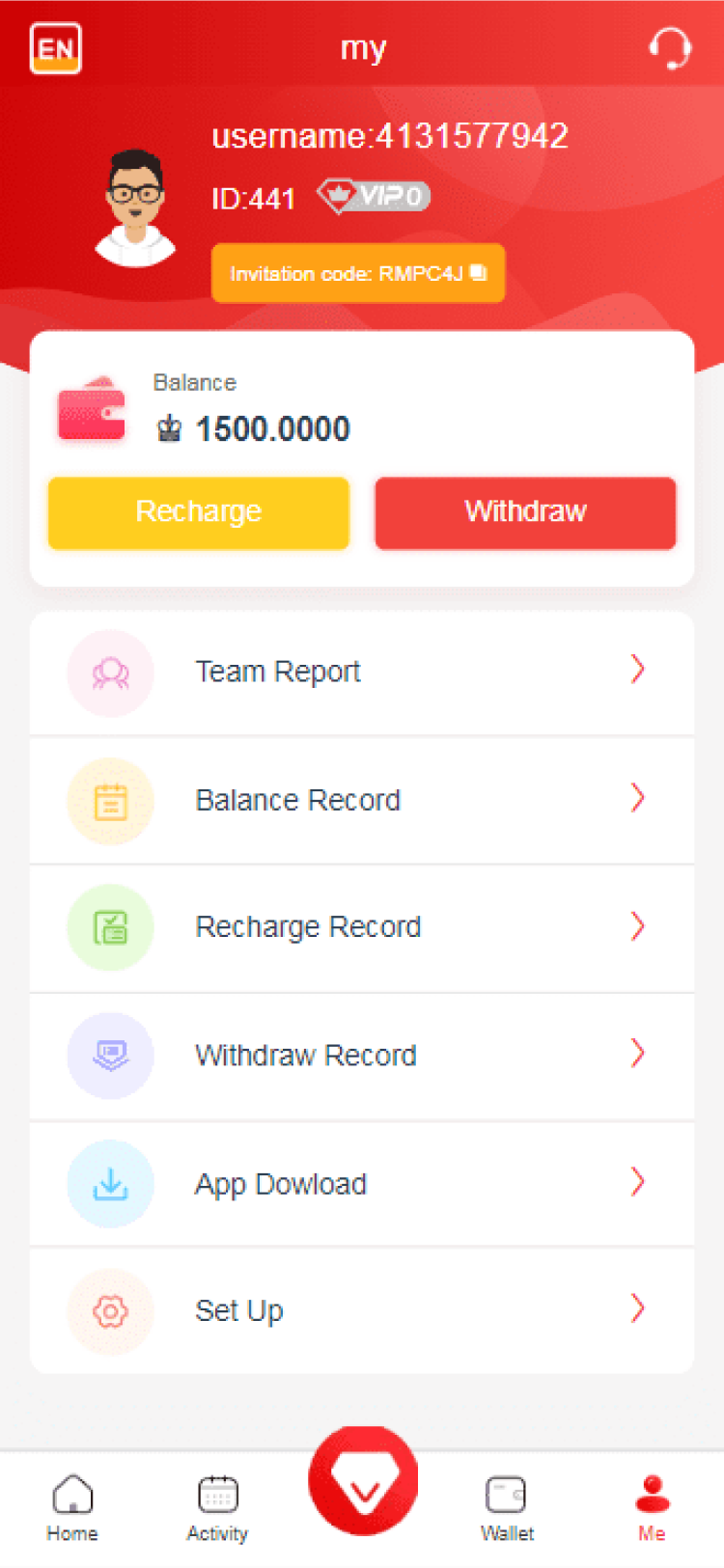Tap the red Withdraw button
724x1568 pixels.
click(x=525, y=512)
